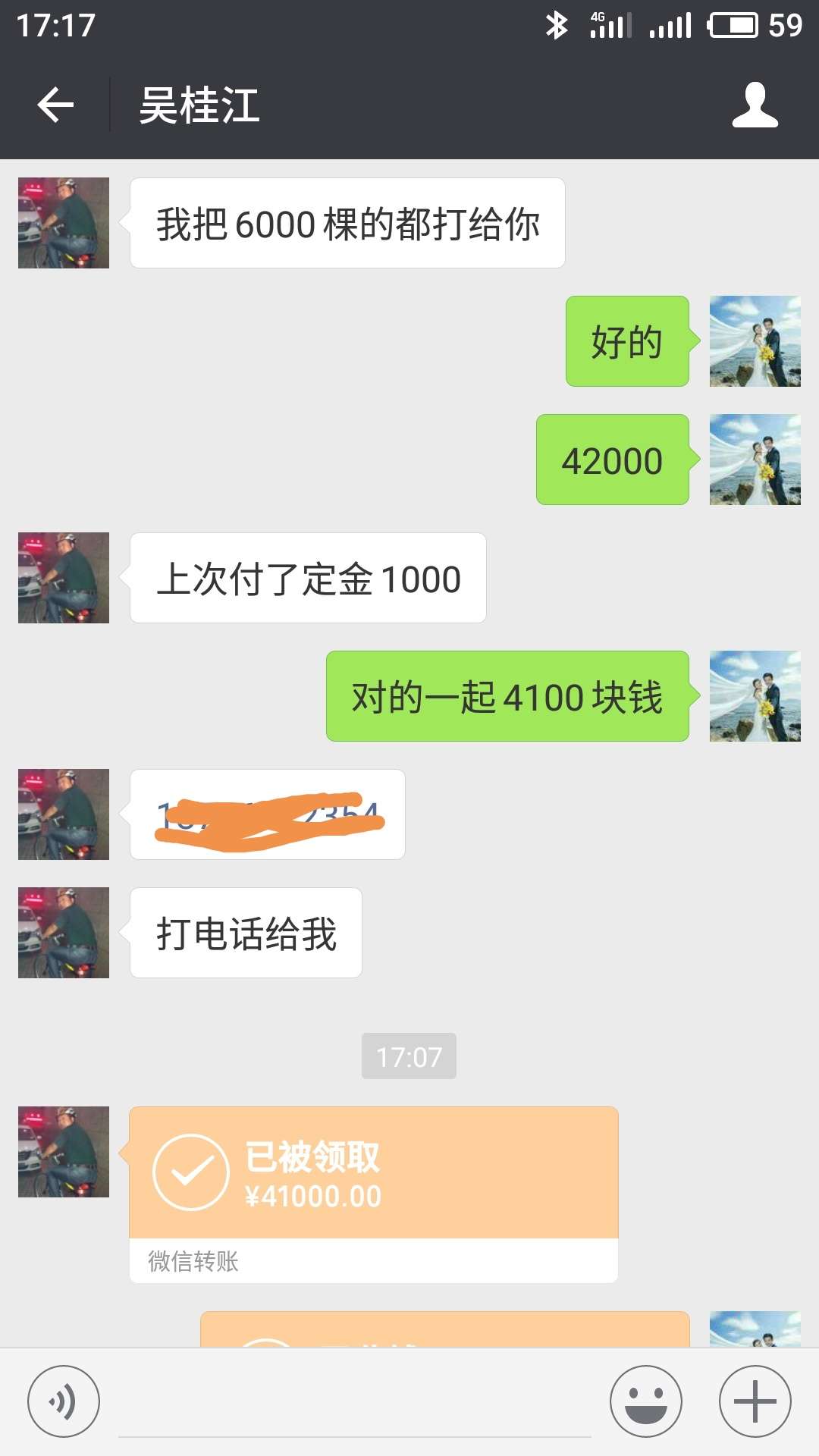View contact avatar beside 打电话给我
Screen dimensions: 819x1456
click(x=64, y=933)
